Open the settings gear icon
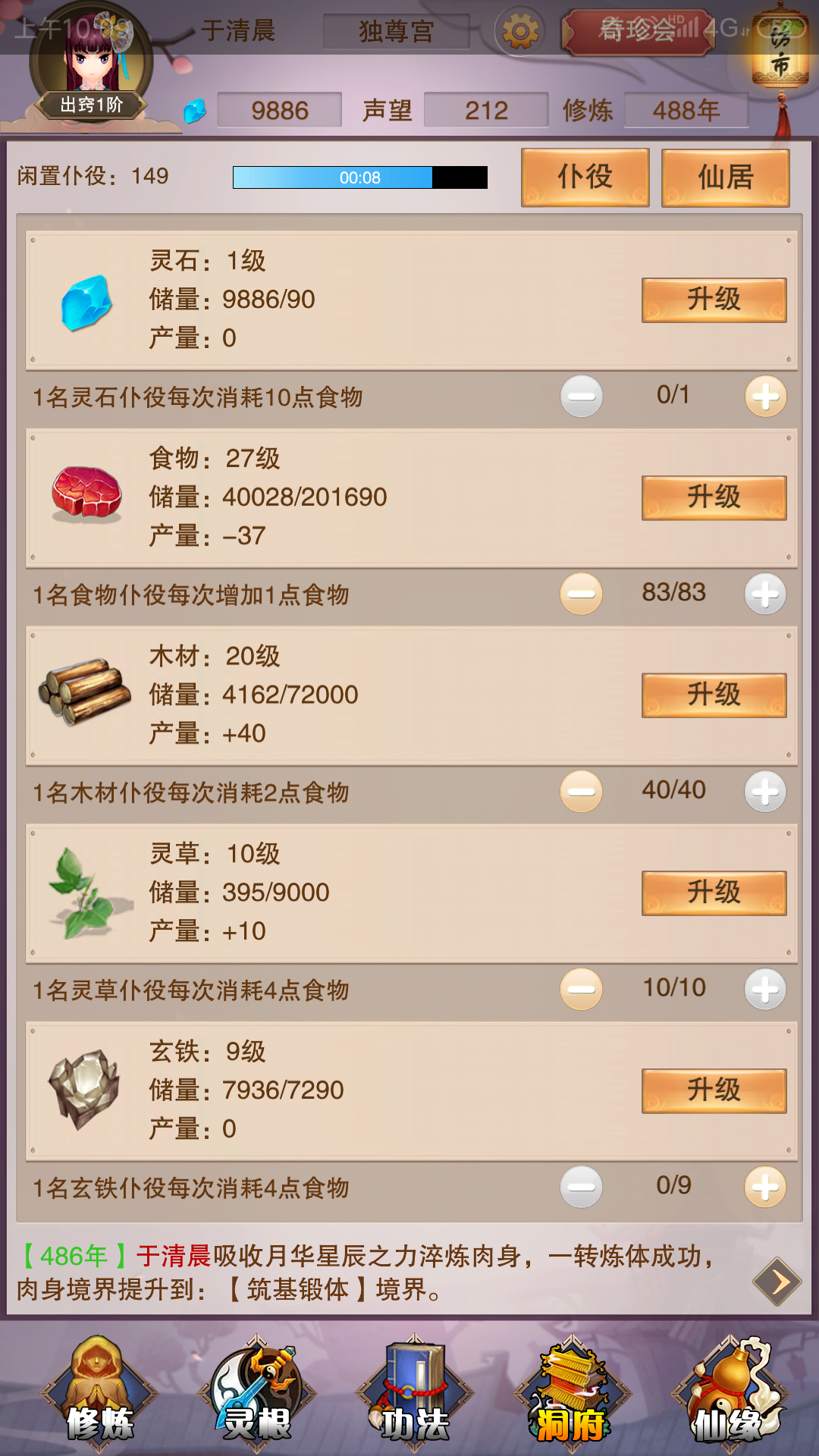Viewport: 819px width, 1456px height. [520, 32]
